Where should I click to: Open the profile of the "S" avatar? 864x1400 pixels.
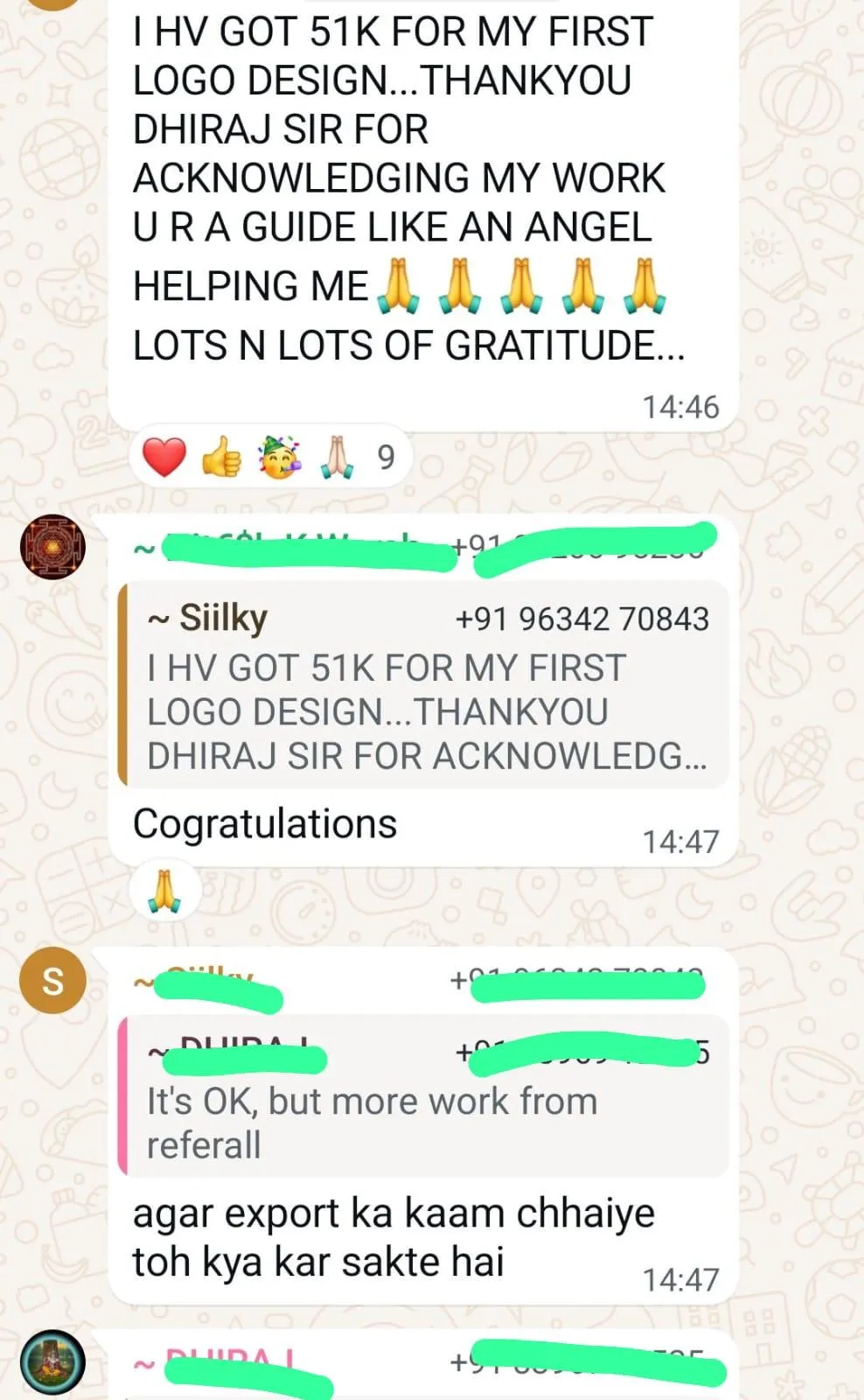pyautogui.click(x=52, y=981)
